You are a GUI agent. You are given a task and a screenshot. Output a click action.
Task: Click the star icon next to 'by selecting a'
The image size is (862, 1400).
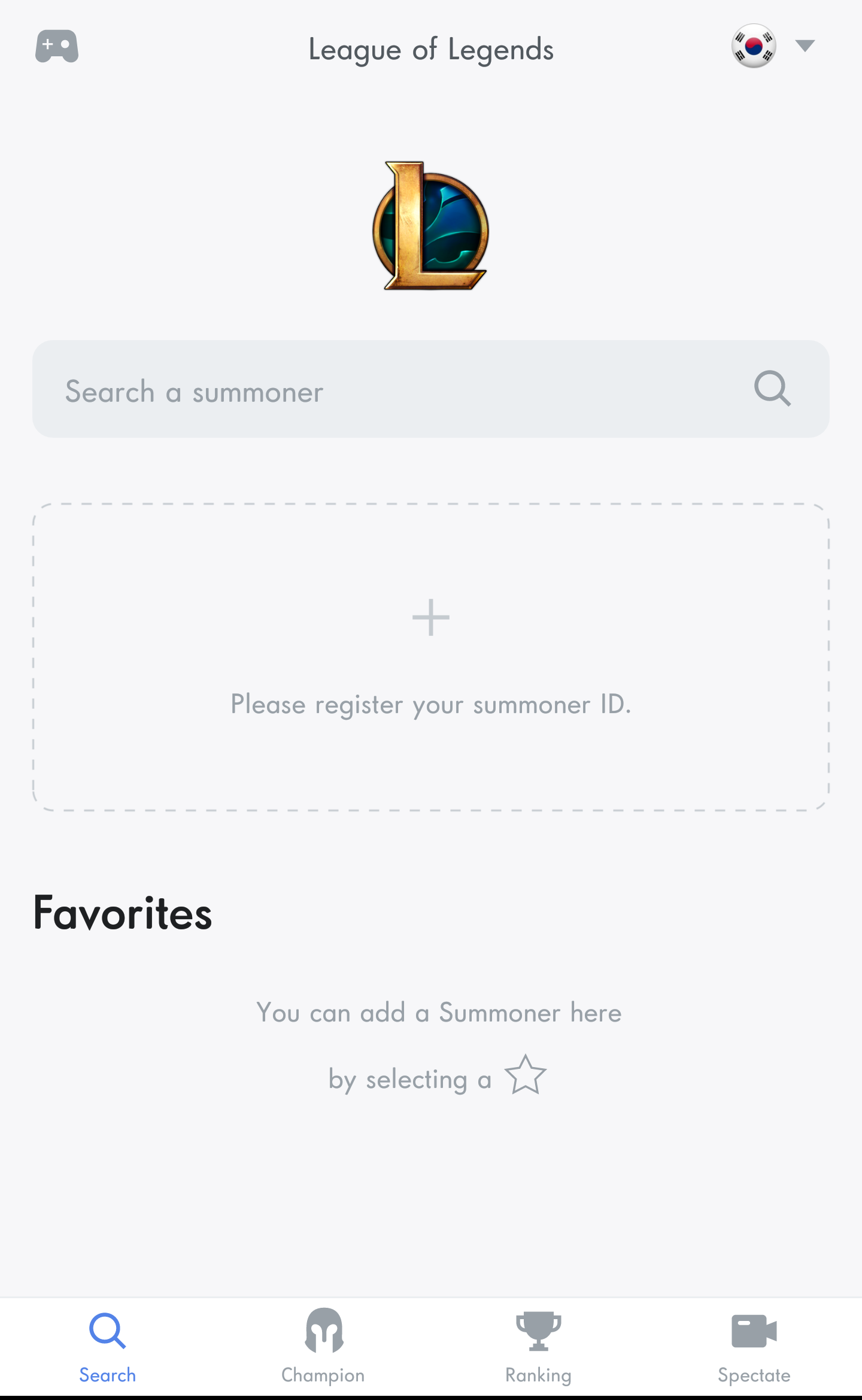tap(524, 1076)
